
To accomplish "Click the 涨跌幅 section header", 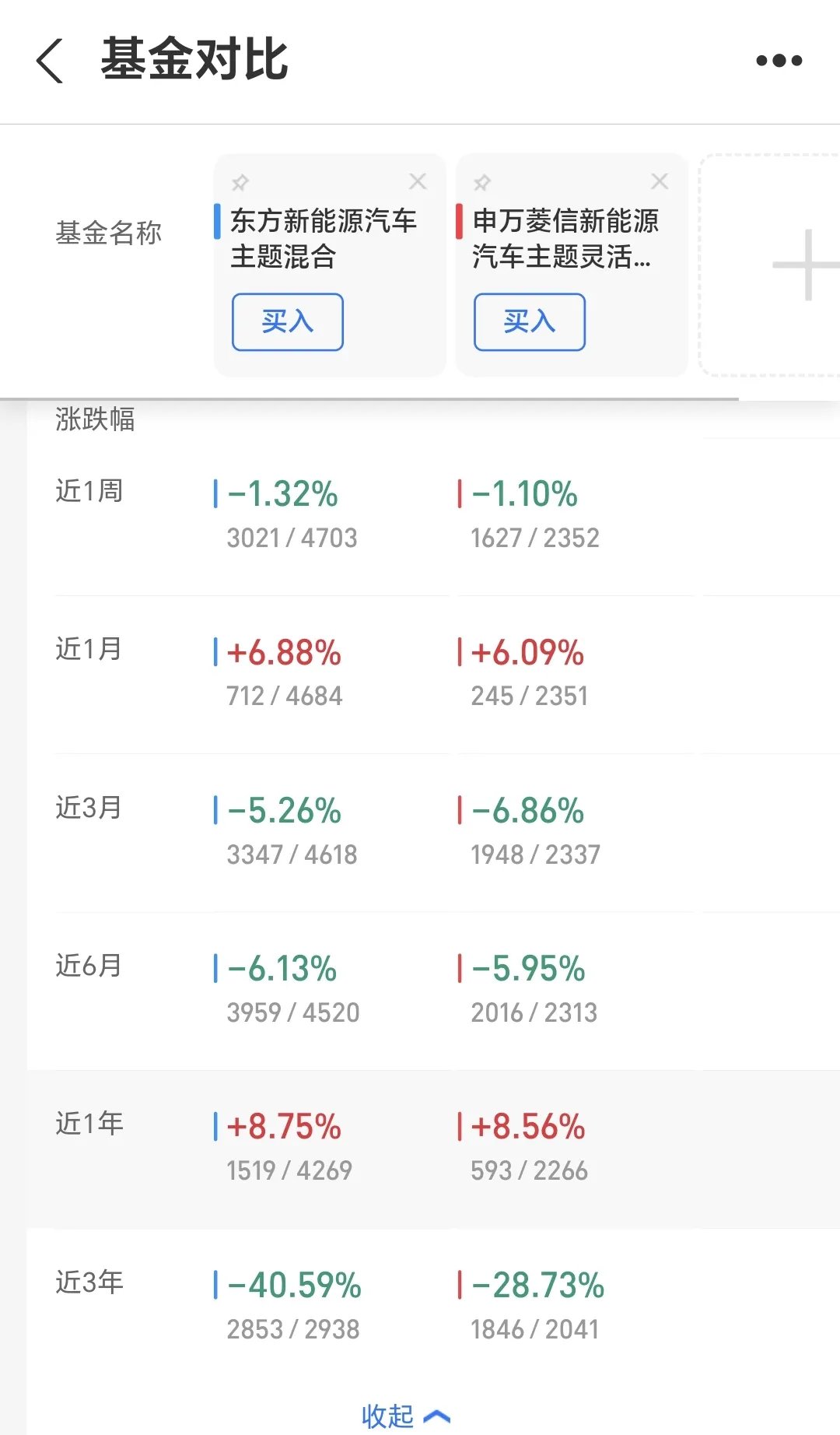I will pos(96,420).
